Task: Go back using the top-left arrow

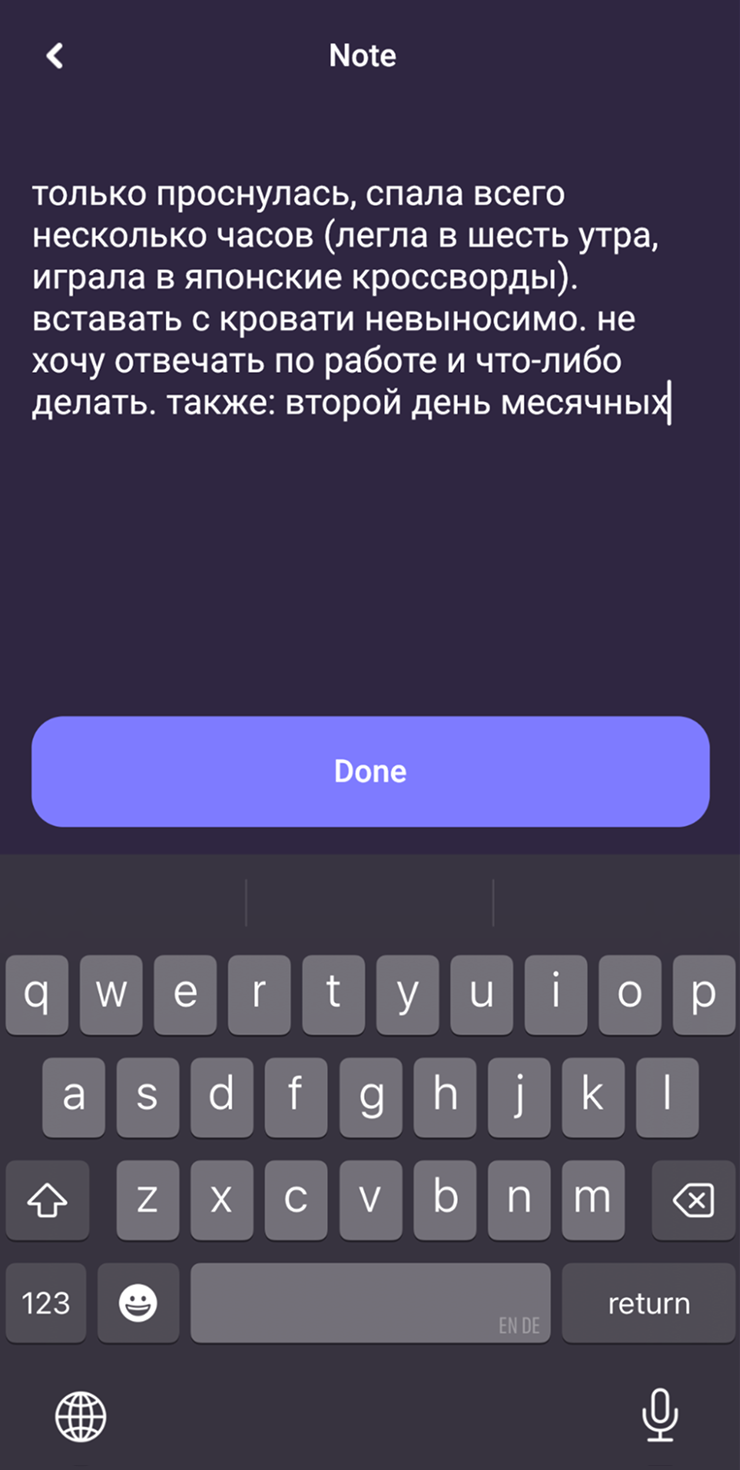Action: coord(55,55)
